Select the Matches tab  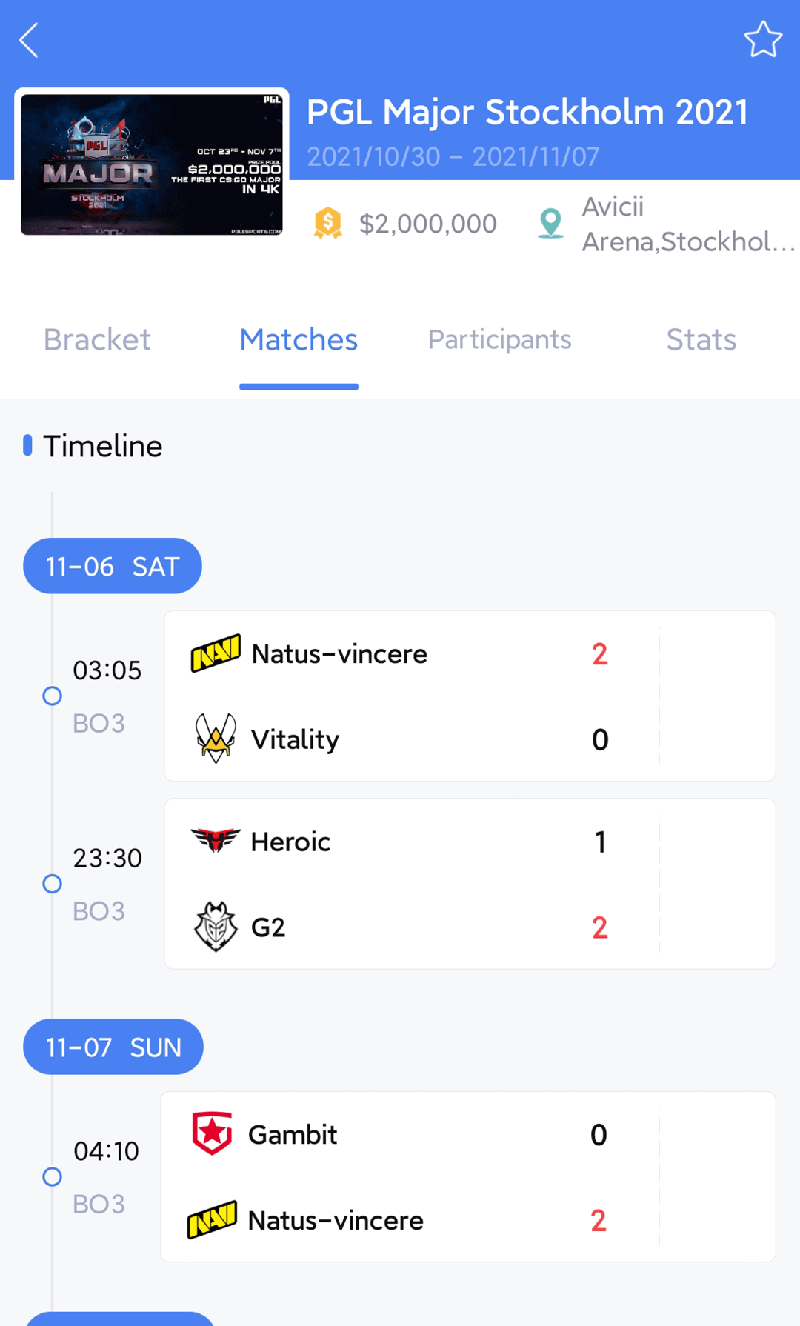[299, 340]
